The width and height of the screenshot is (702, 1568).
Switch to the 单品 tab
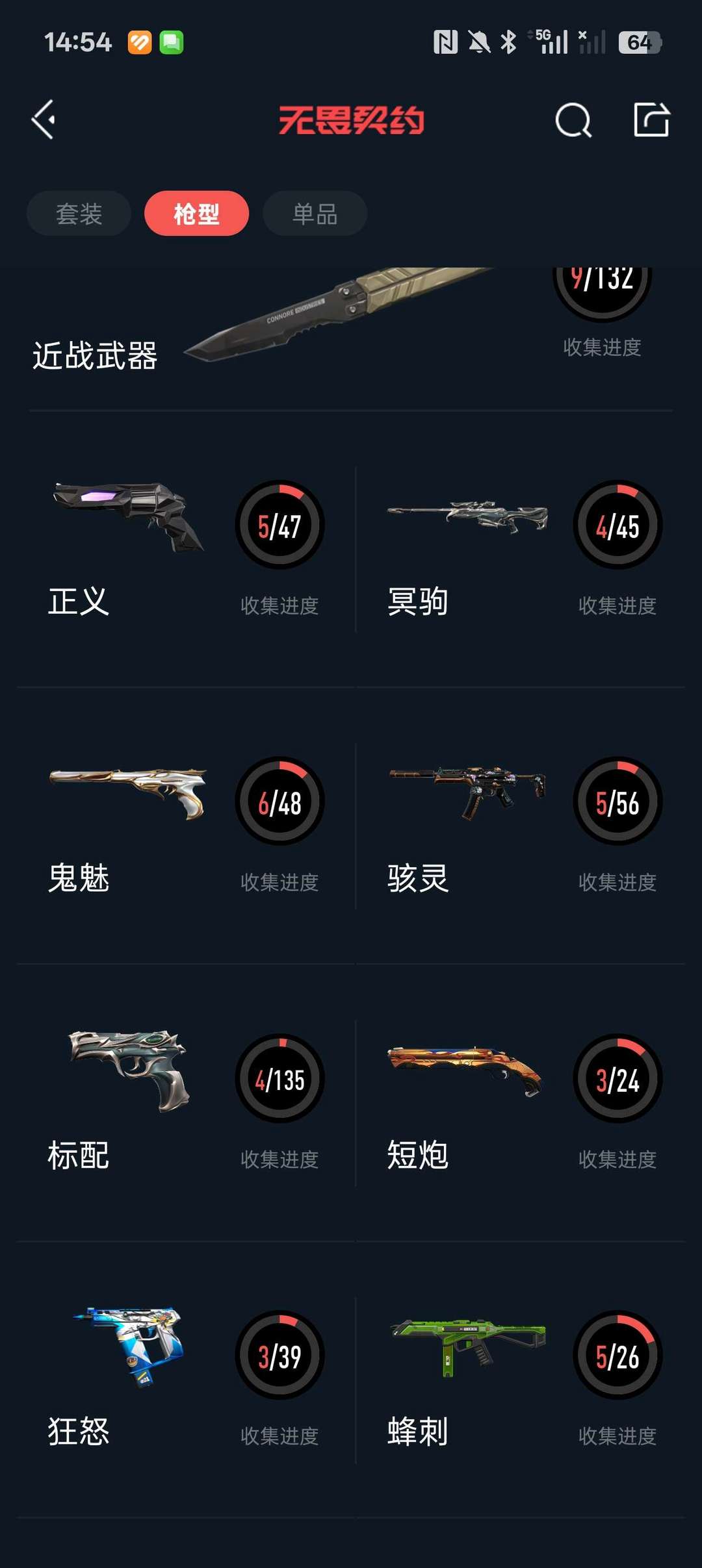314,213
